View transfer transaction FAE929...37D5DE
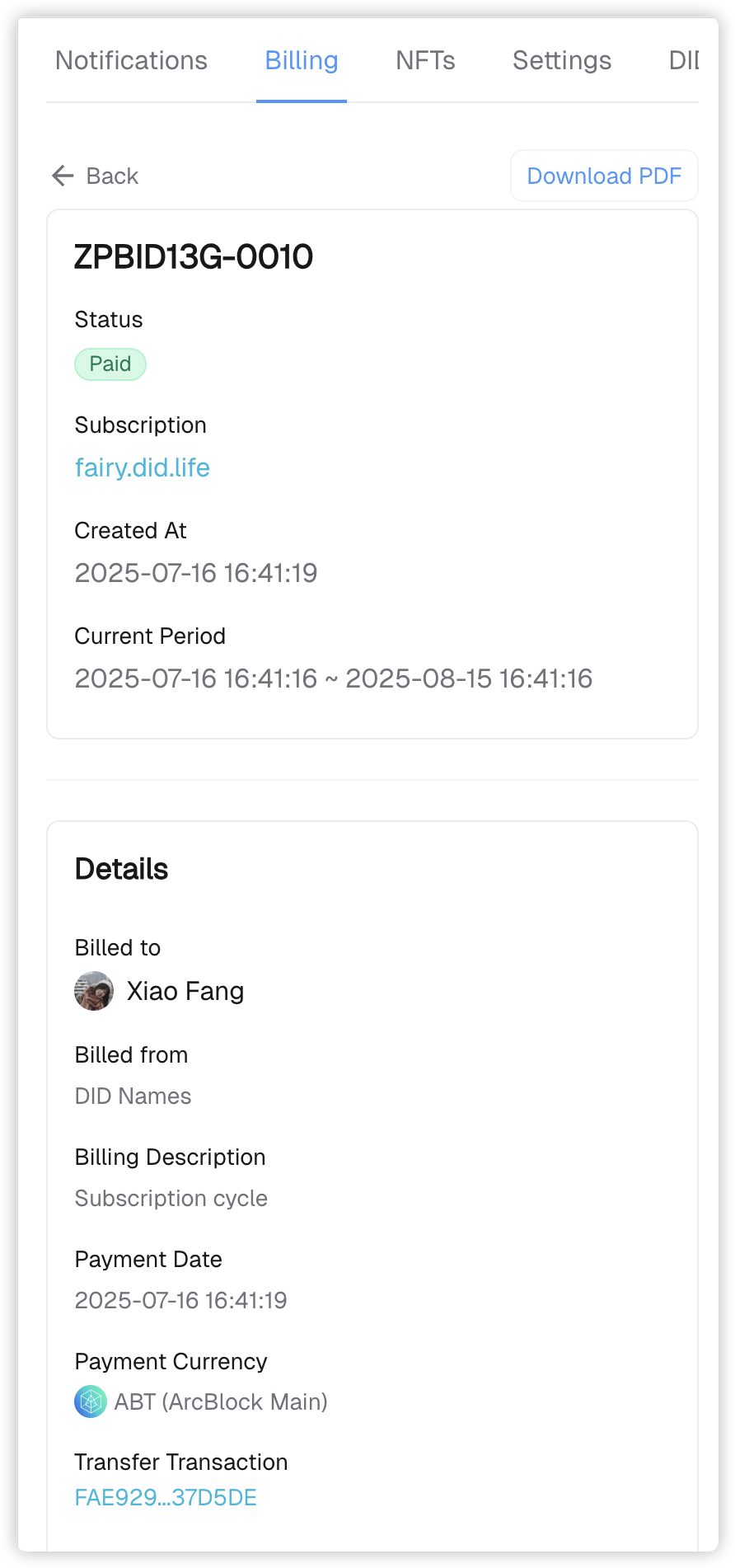The width and height of the screenshot is (735, 1568). [166, 1497]
